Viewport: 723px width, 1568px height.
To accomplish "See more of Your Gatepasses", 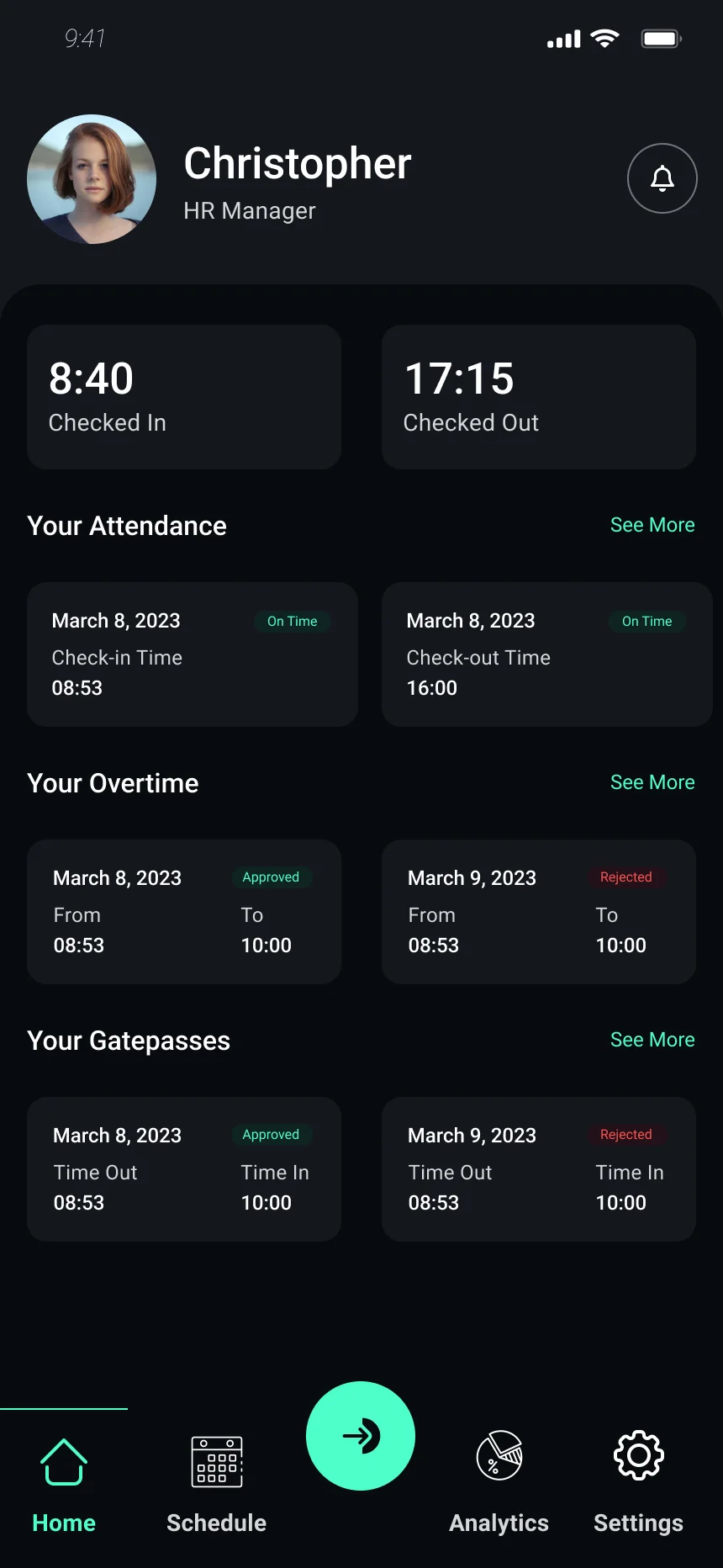I will point(652,1040).
